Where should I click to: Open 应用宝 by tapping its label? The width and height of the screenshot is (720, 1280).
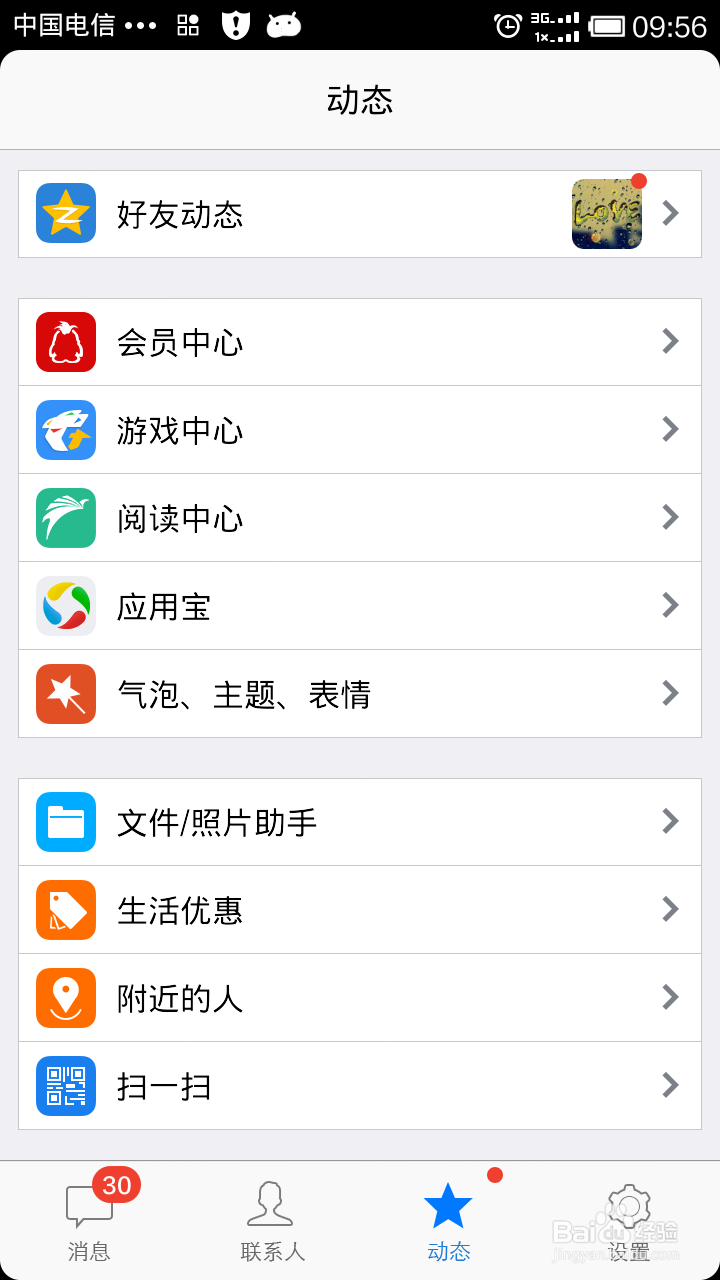163,605
